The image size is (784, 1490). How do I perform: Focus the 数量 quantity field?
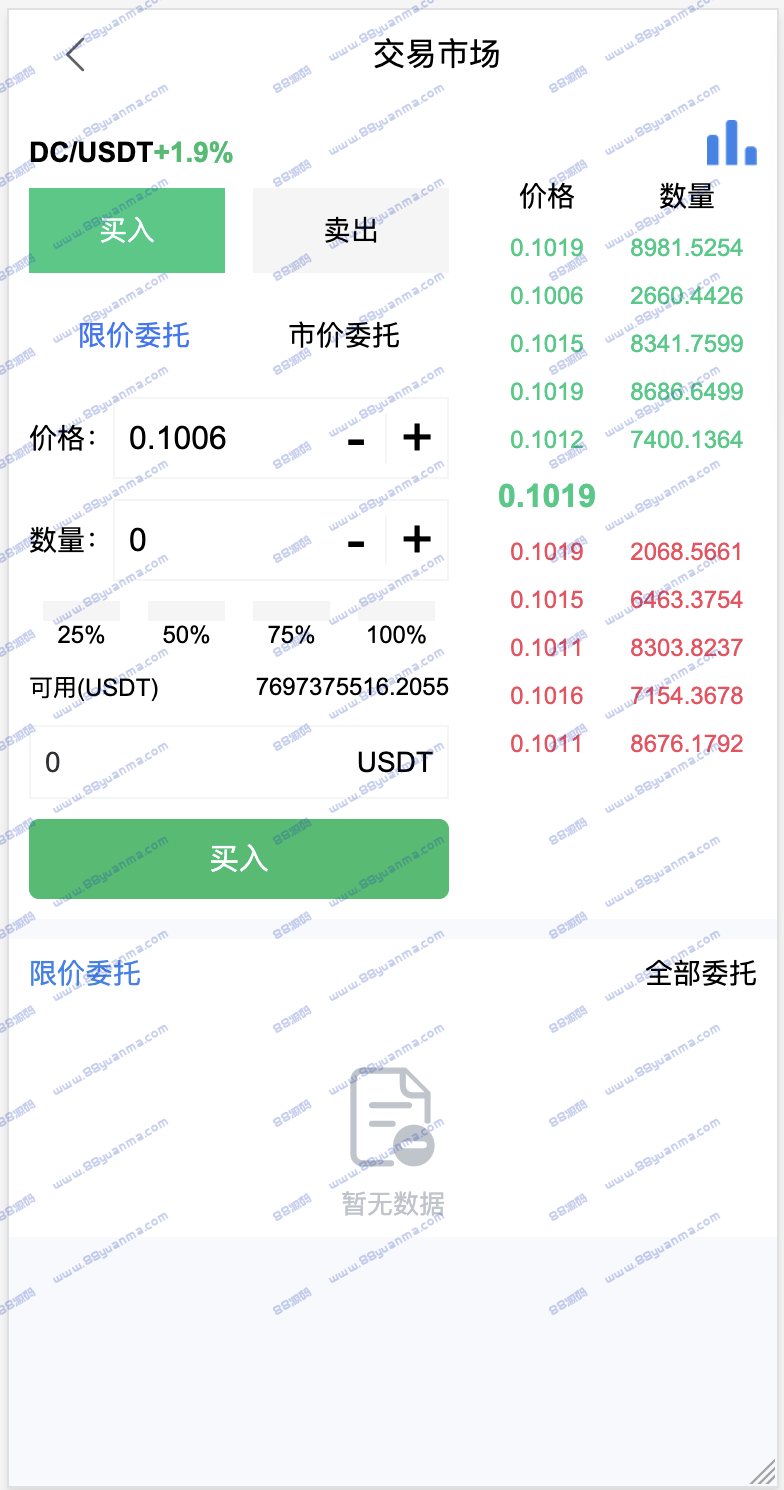point(222,540)
